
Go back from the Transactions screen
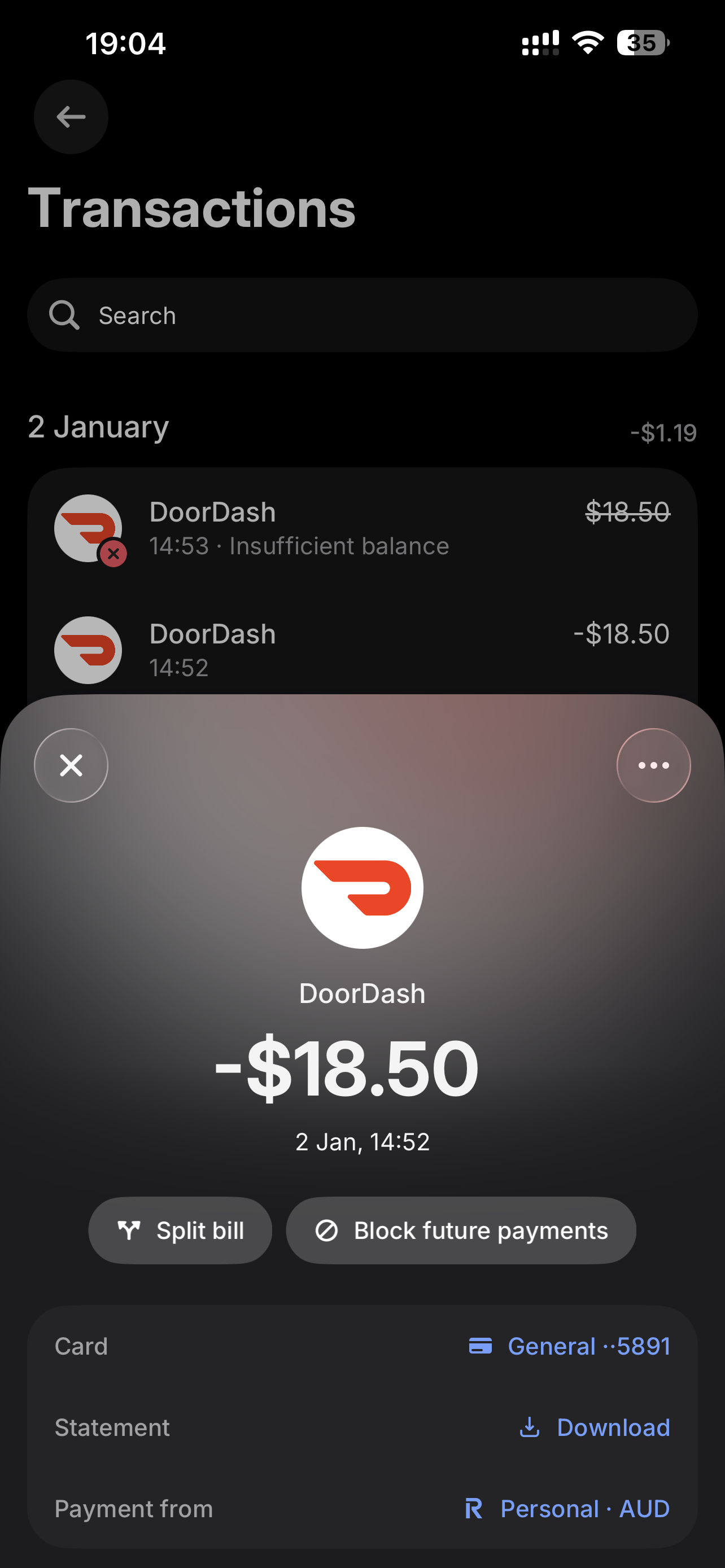pos(71,117)
